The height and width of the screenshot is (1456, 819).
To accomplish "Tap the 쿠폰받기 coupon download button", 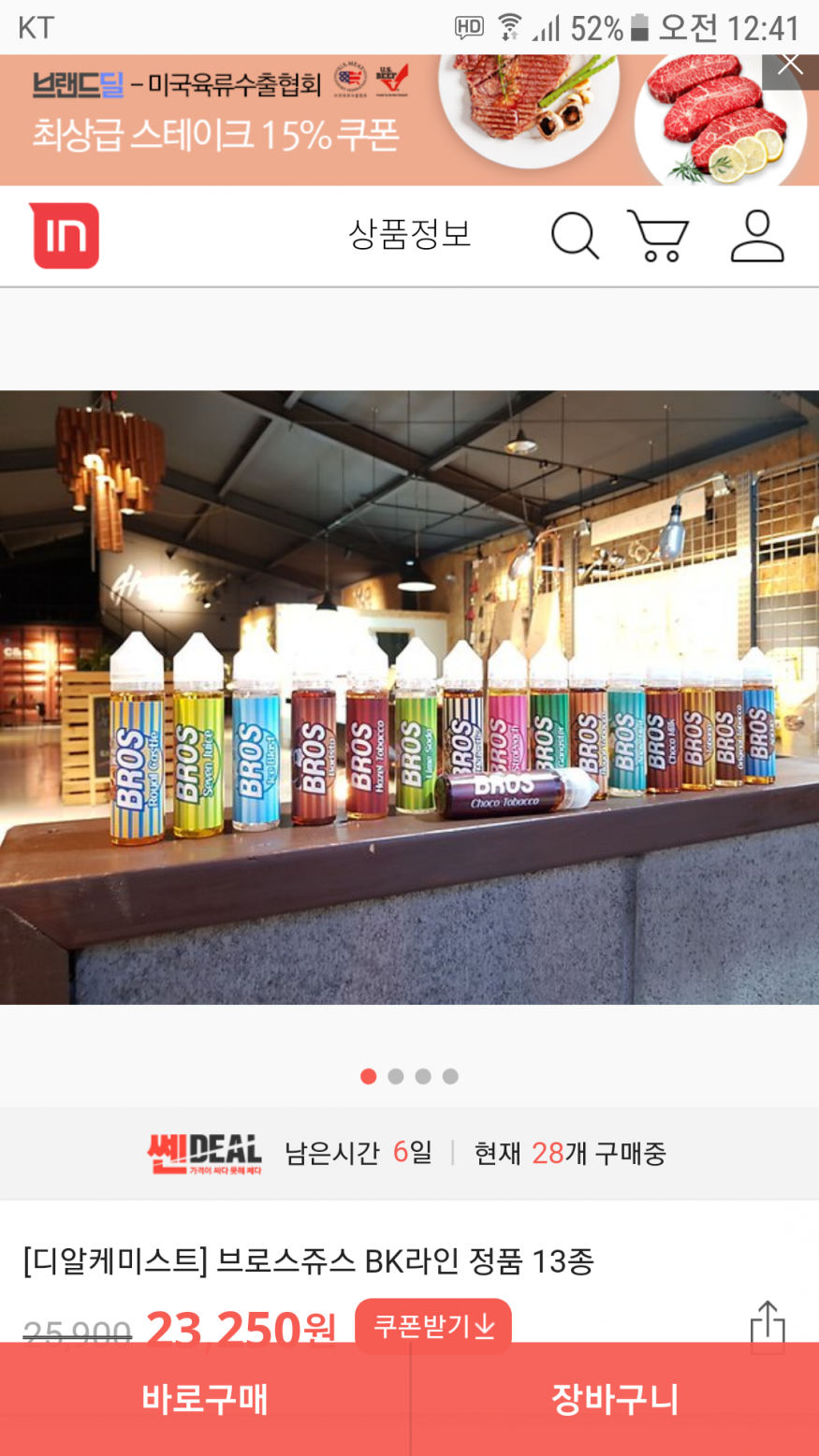I will click(433, 1324).
